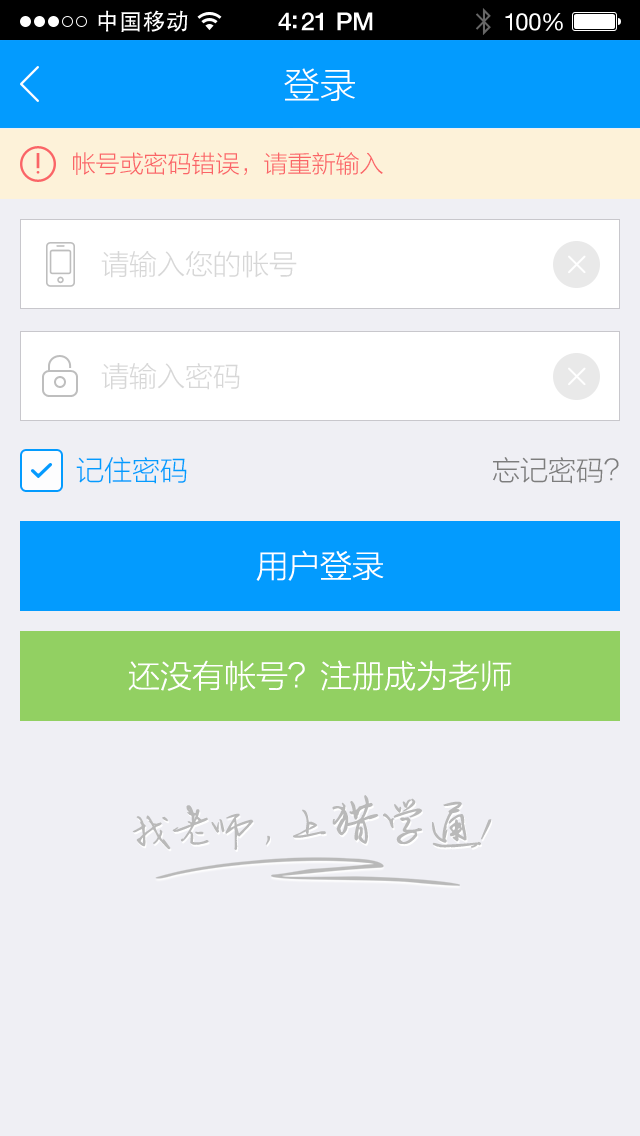Tap 还没有帐号？注册成为老师 to sign up
The height and width of the screenshot is (1136, 640).
(320, 676)
